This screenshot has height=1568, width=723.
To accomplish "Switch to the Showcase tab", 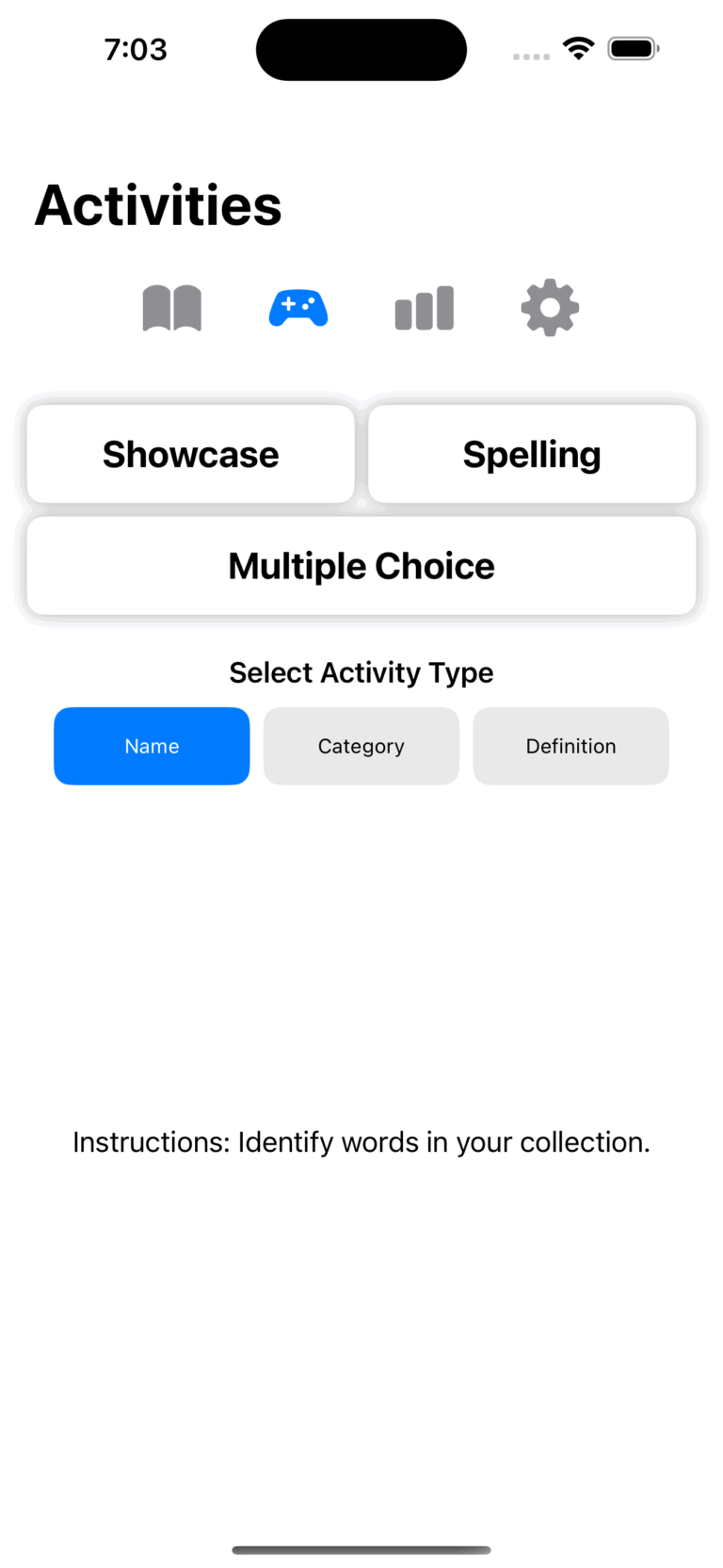I will tap(190, 453).
